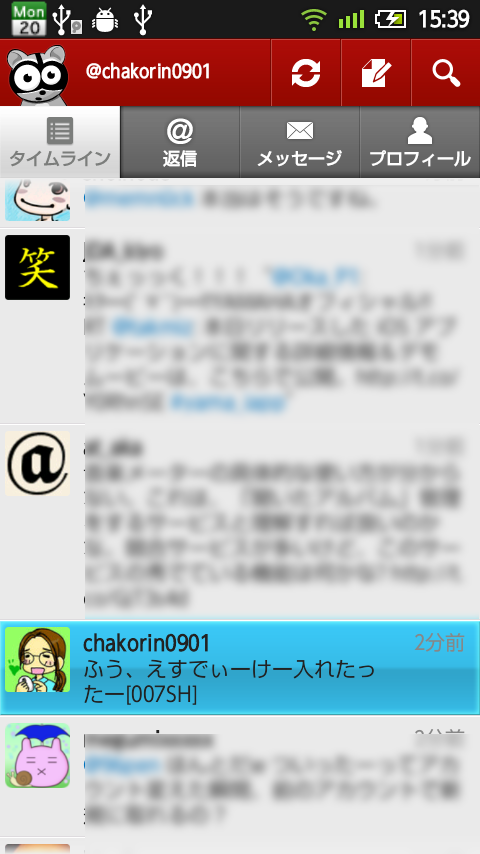View chakorin0901's glasses-girl avatar profile
Viewport: 480px width, 854px height.
click(38, 660)
